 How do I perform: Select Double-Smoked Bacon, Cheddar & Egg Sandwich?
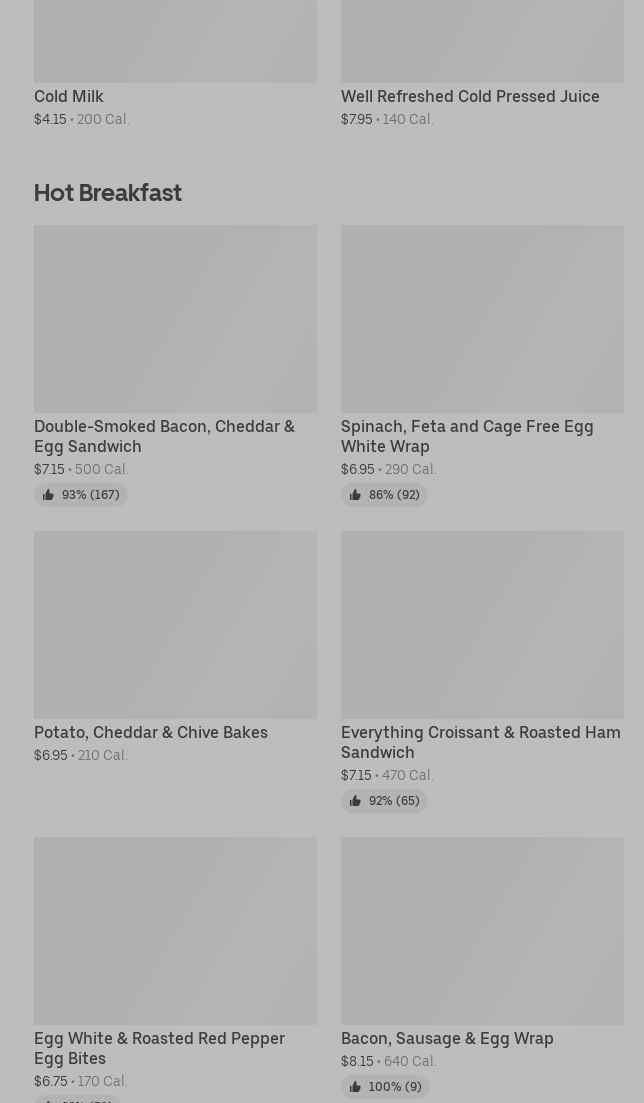tap(175, 365)
